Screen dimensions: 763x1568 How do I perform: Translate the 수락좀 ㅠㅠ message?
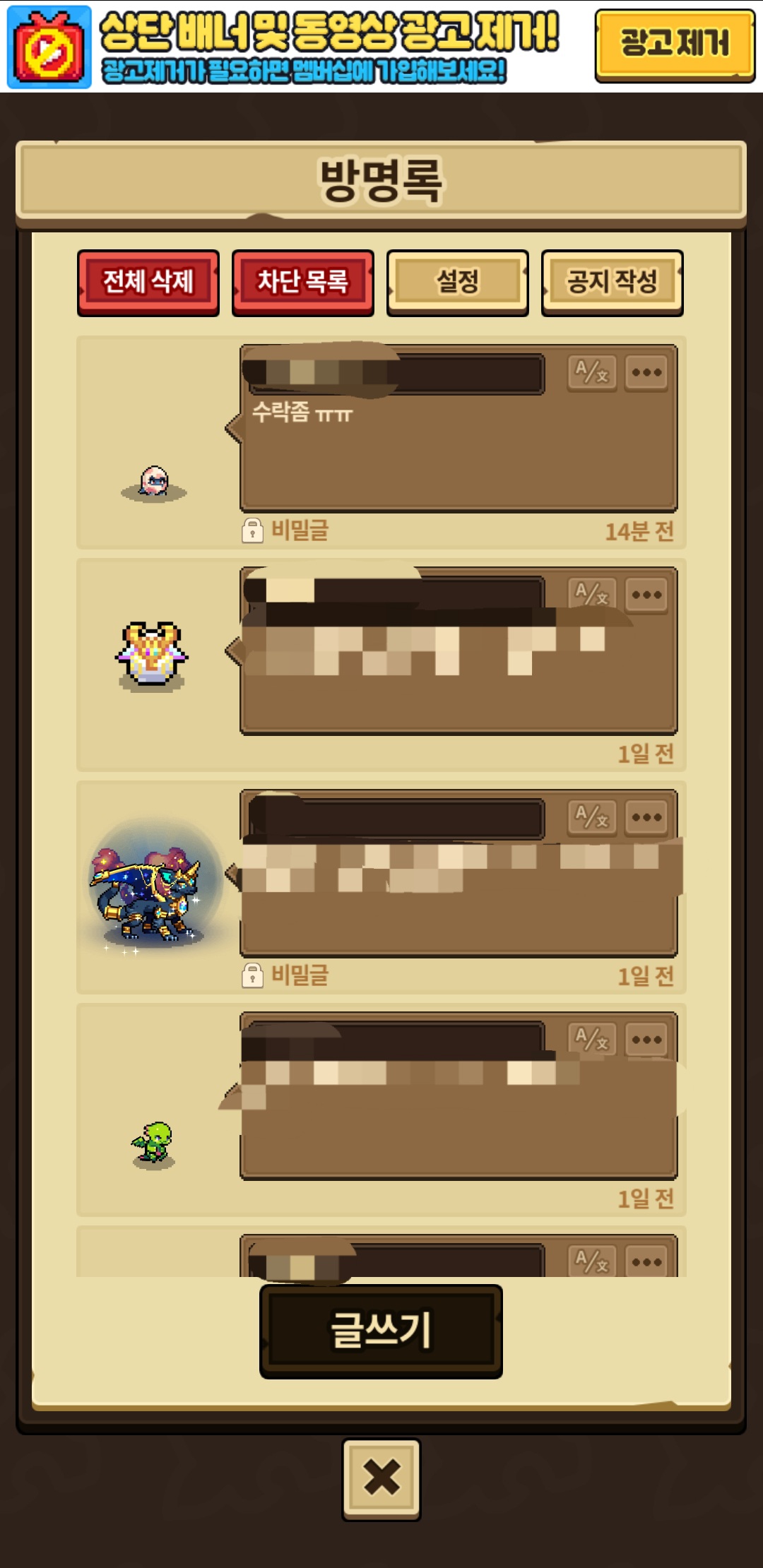pos(592,372)
